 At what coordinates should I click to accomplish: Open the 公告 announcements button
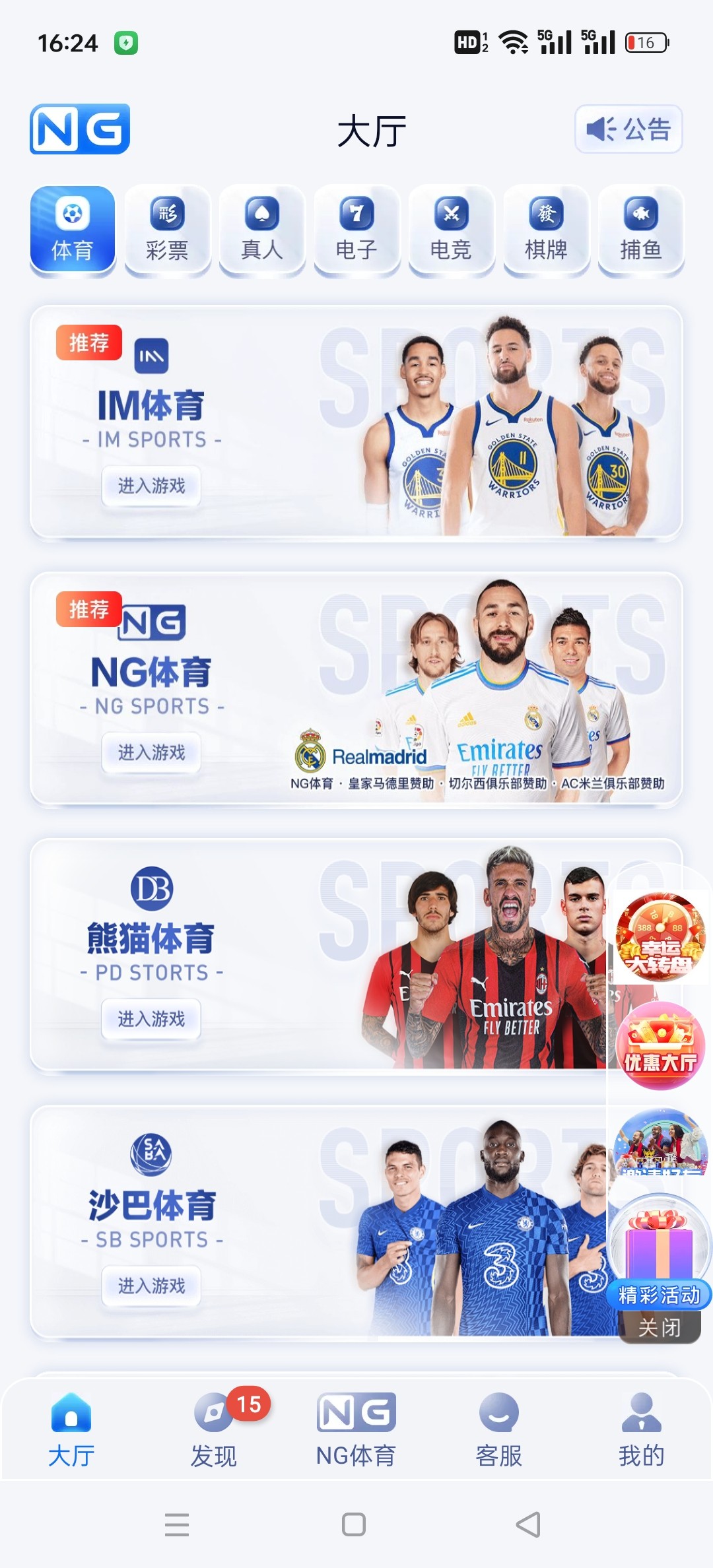pos(628,129)
